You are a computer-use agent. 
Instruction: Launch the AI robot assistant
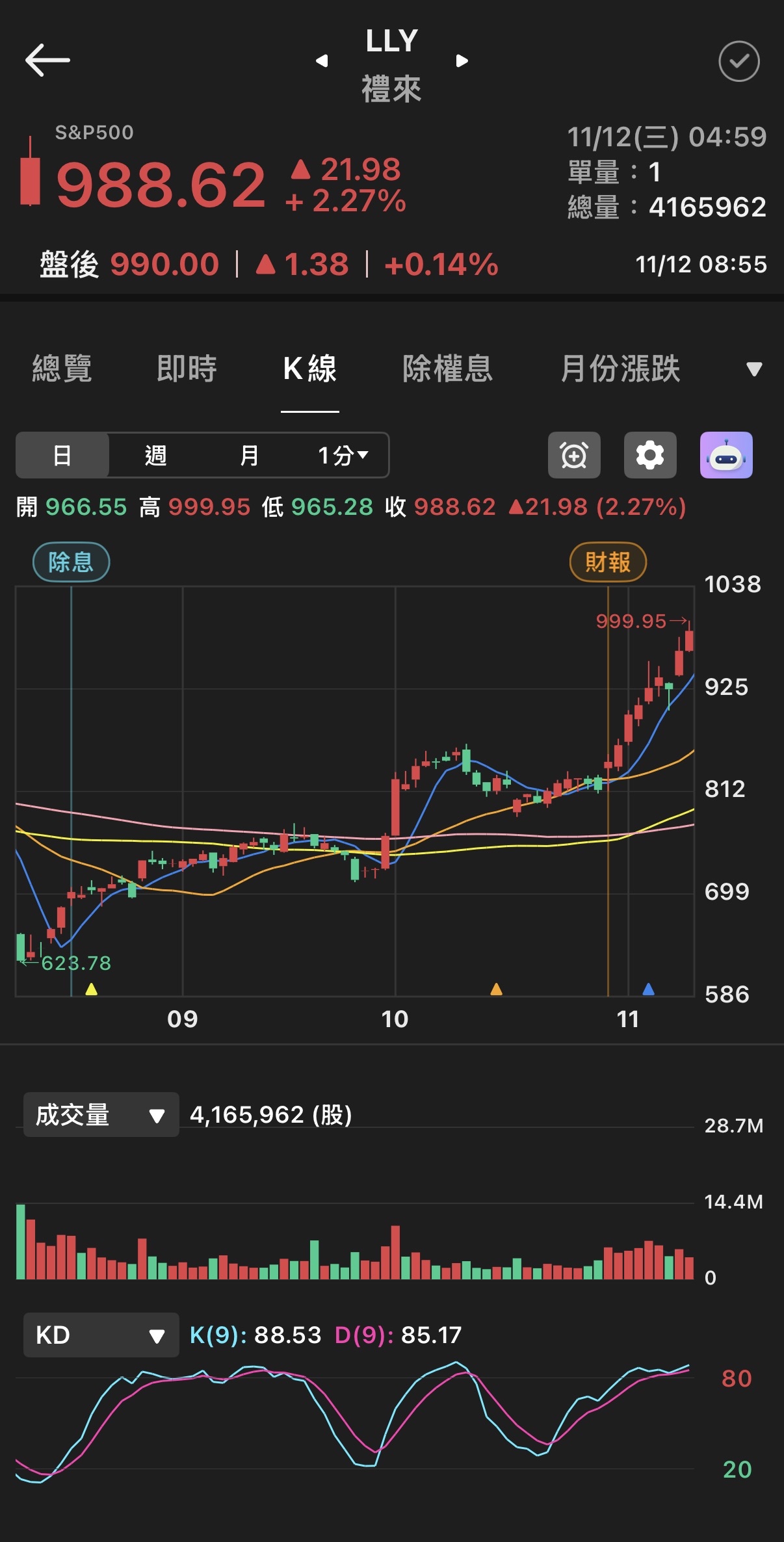727,455
